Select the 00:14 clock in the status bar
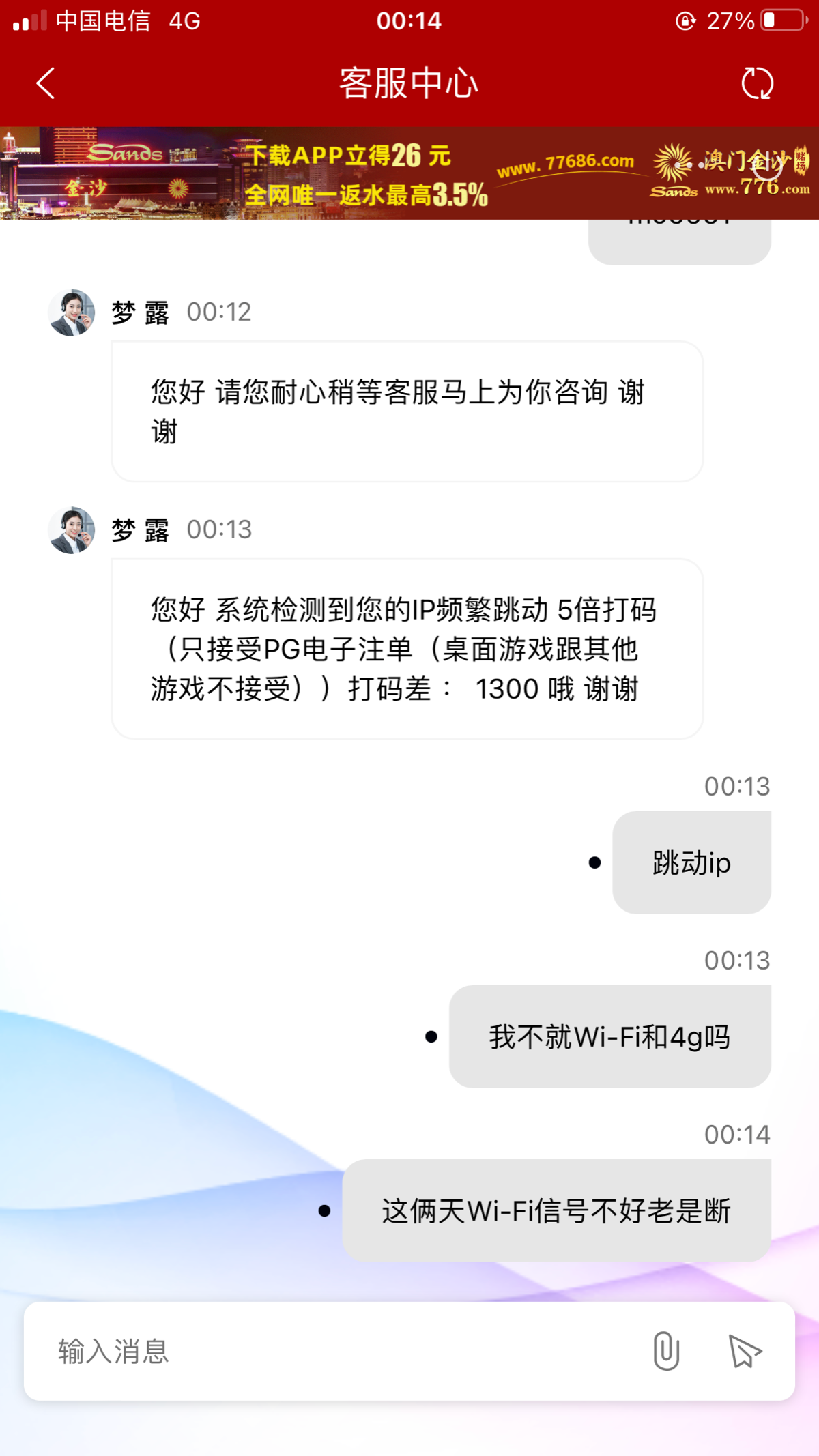Image resolution: width=819 pixels, height=1456 pixels. coord(409,21)
